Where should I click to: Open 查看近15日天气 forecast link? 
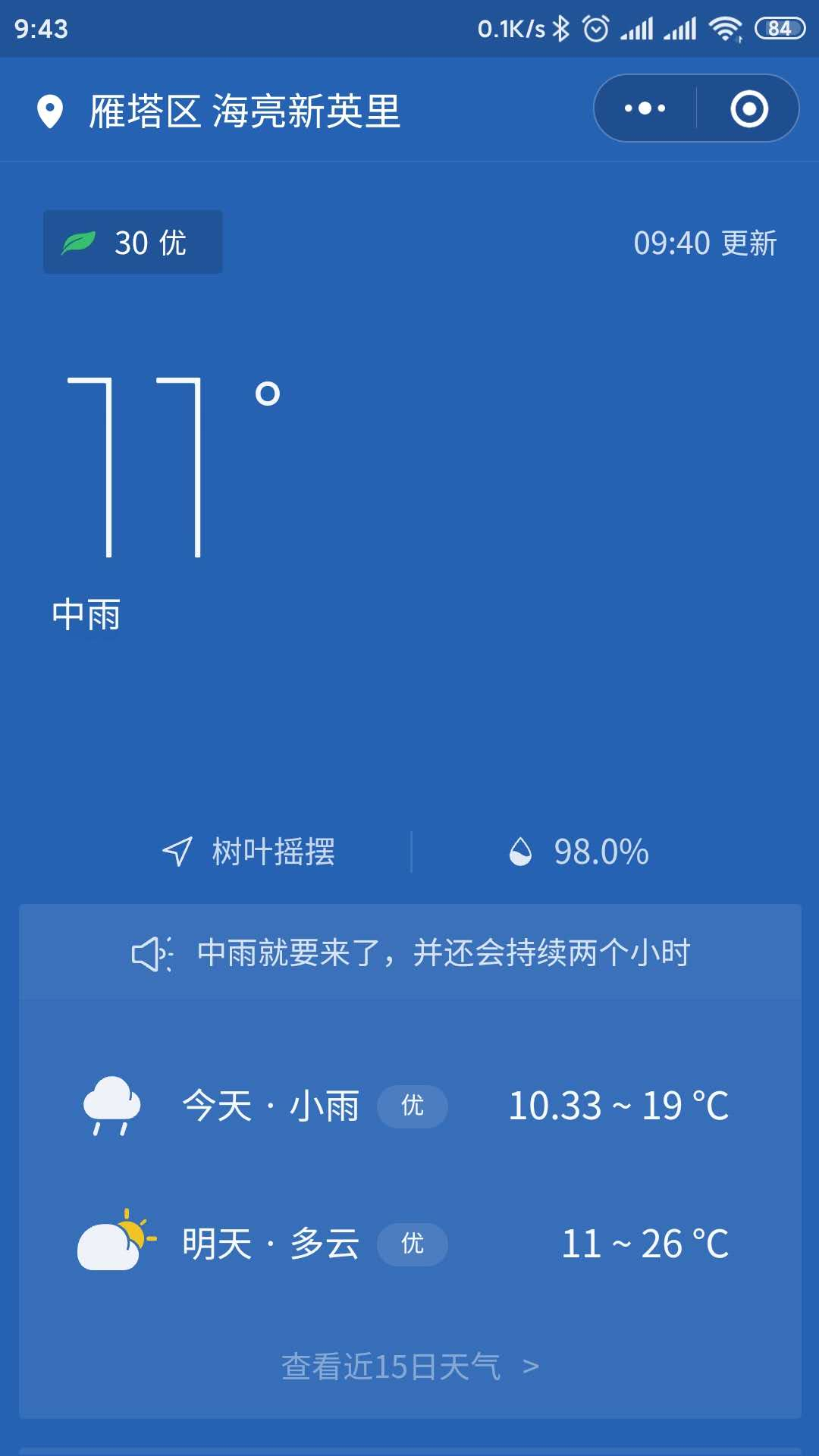point(409,1367)
